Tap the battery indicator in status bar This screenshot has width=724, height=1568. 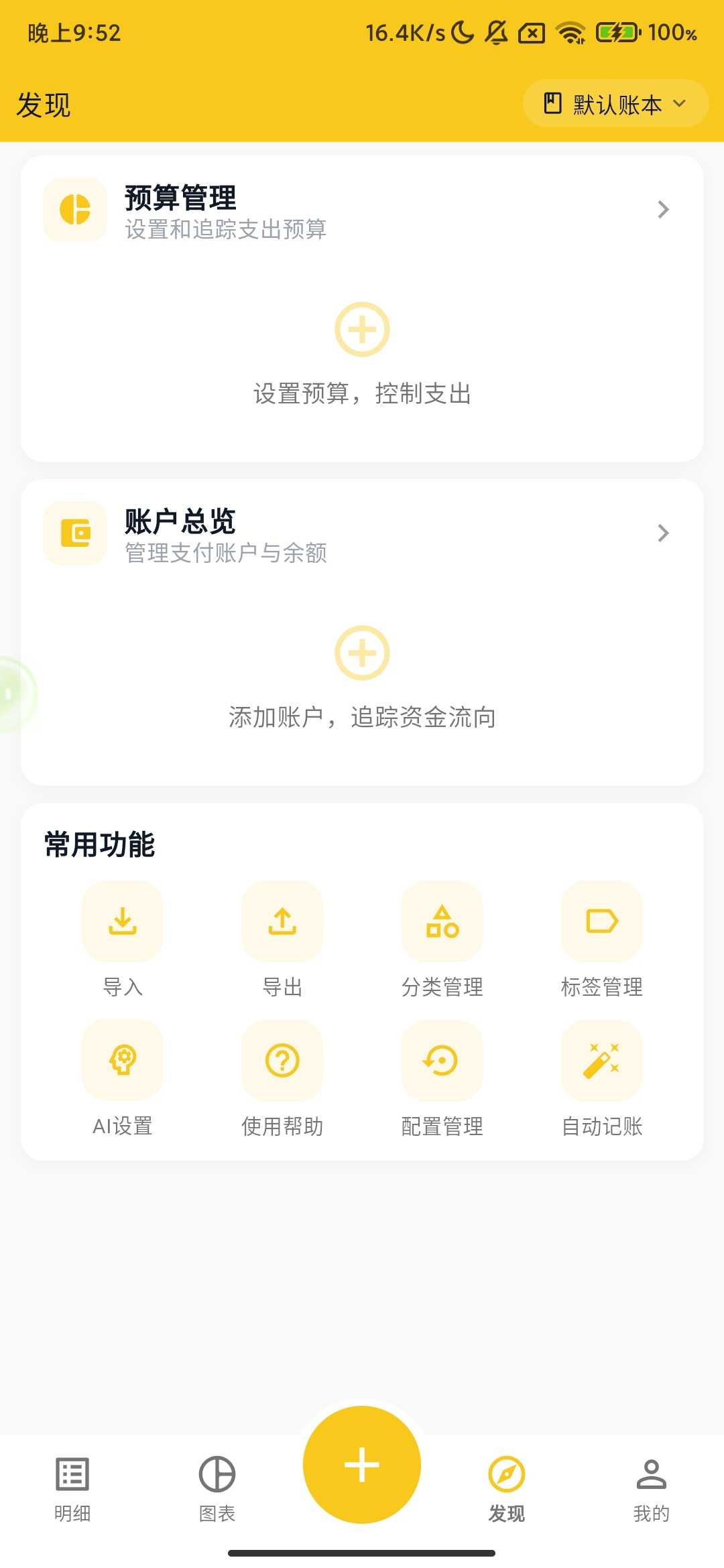pos(617,30)
